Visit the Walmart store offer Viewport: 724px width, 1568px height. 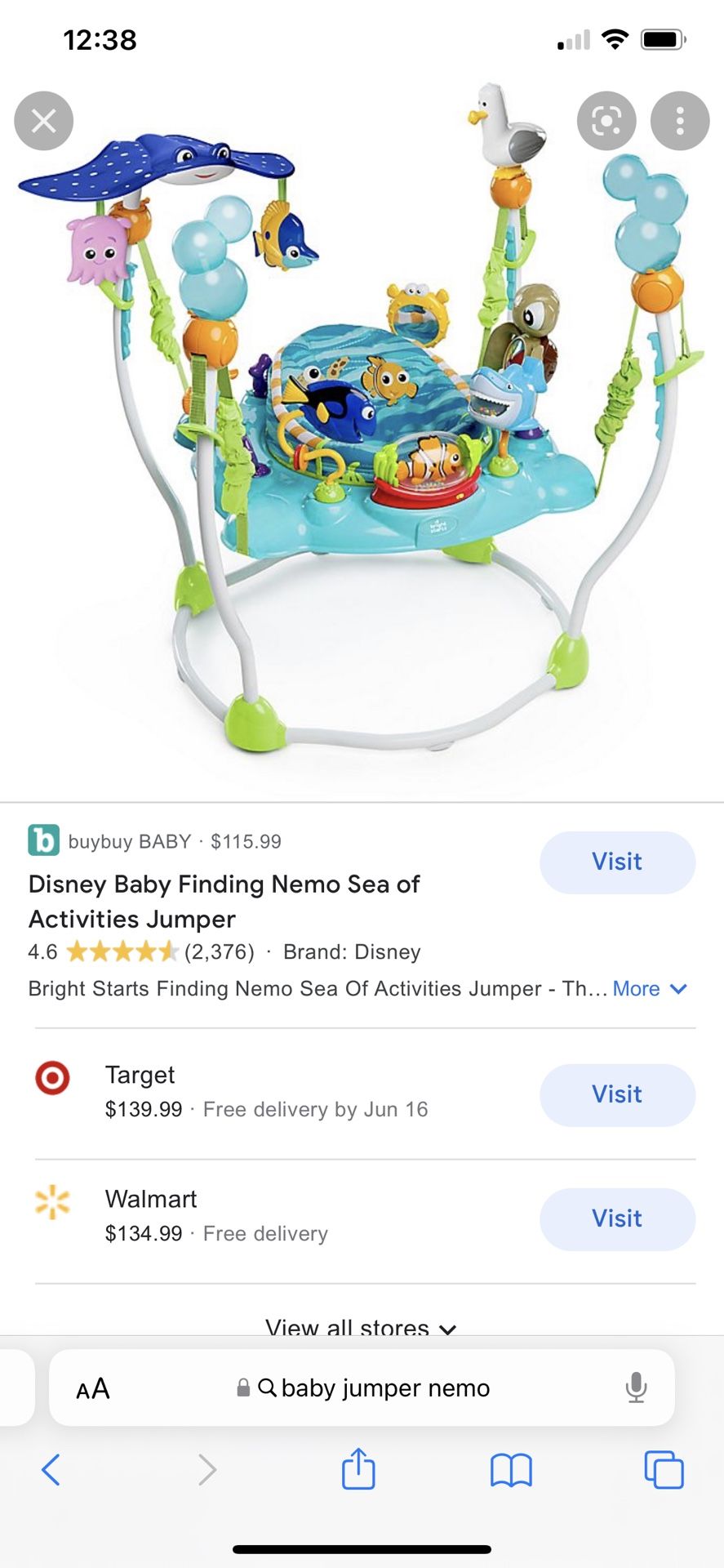pos(617,1219)
